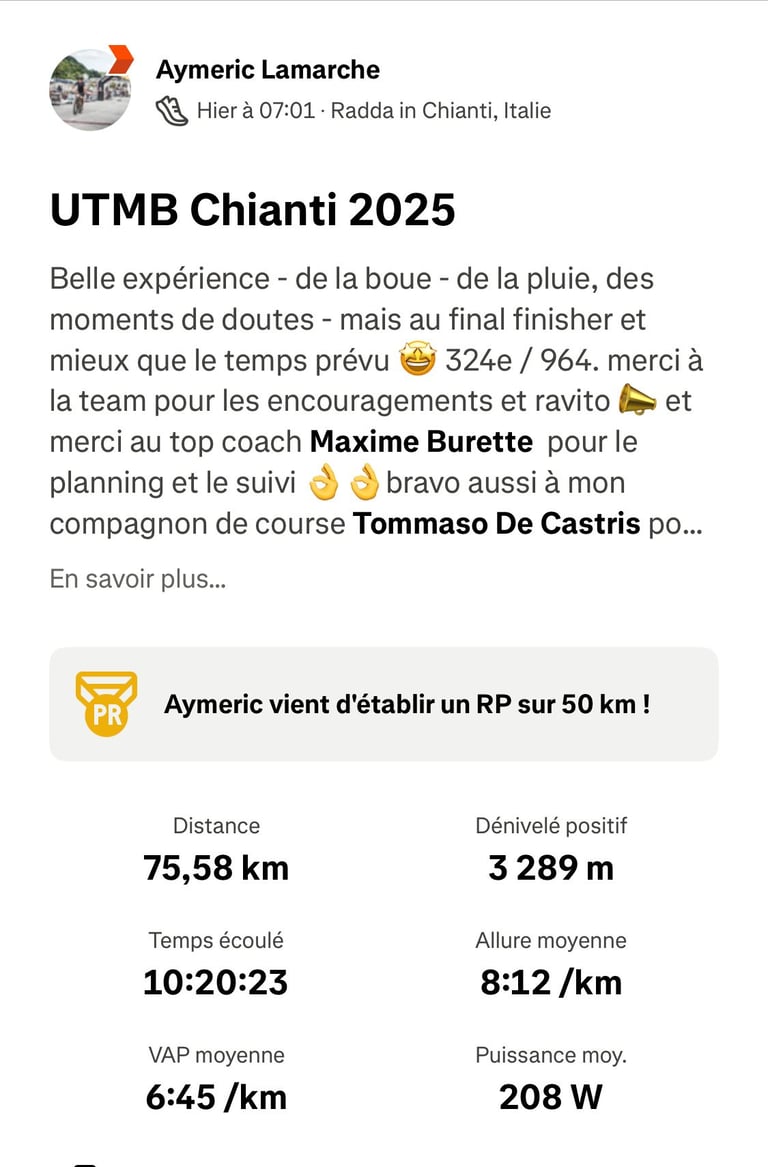This screenshot has width=768, height=1167.
Task: Open the 50 km RP achievement banner
Action: tap(384, 704)
